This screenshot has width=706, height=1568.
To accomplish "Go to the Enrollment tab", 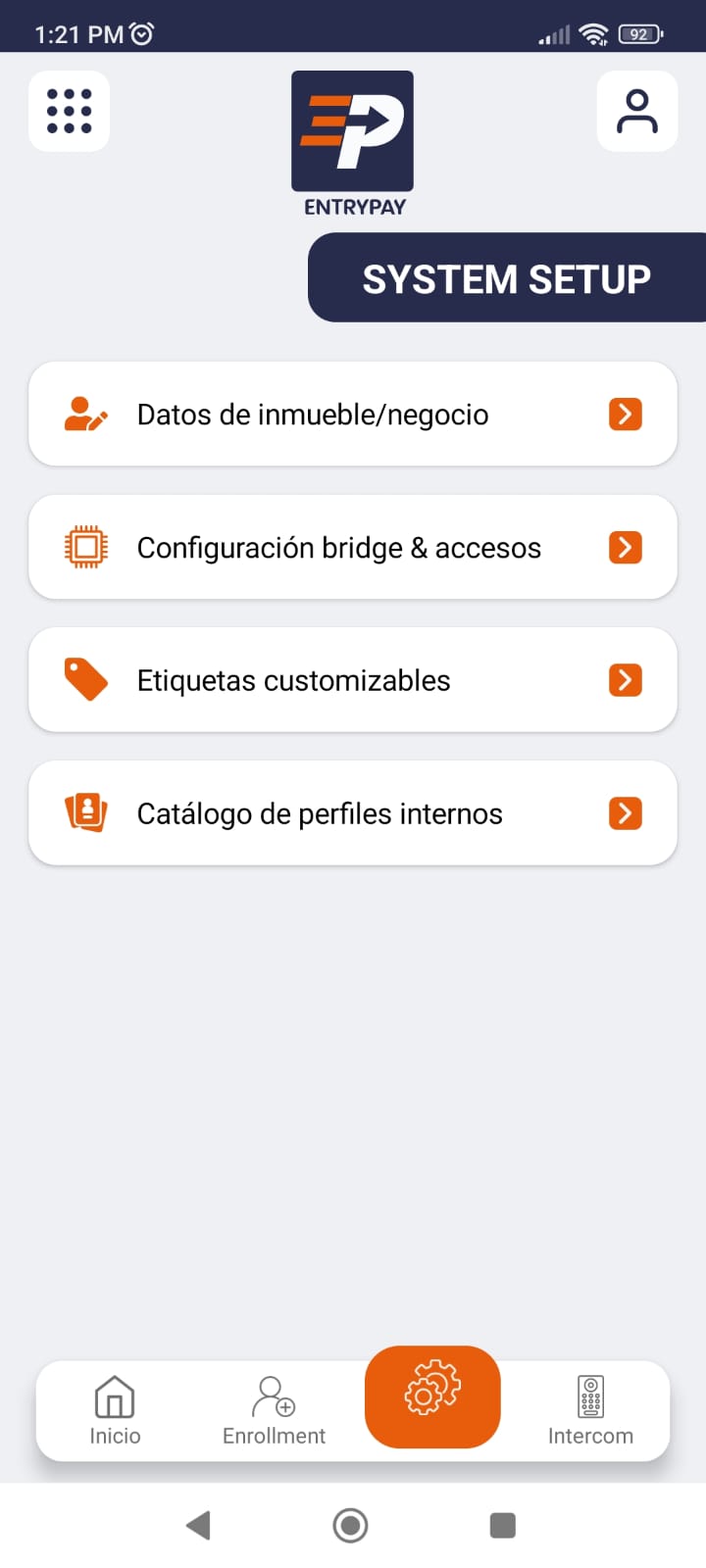I will (274, 1411).
